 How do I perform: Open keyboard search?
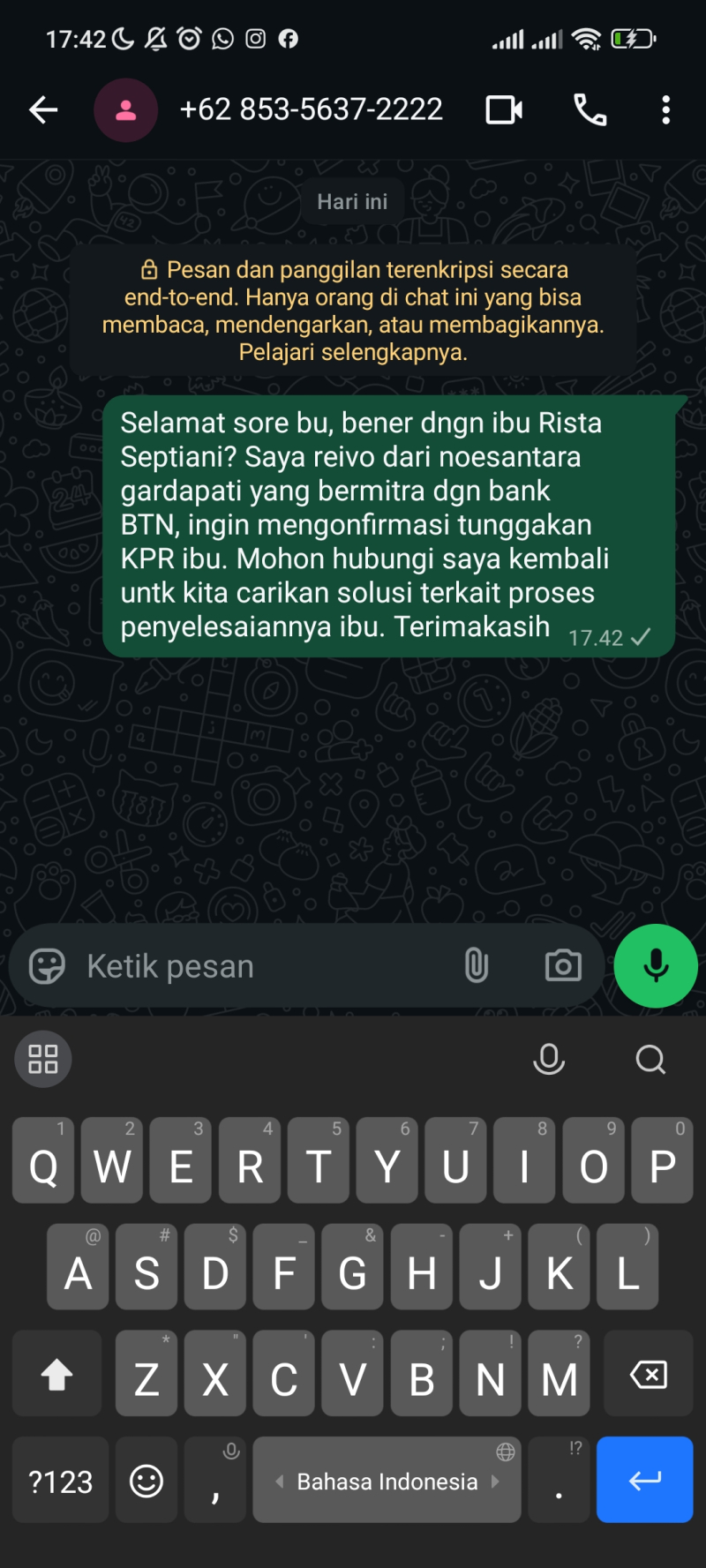tap(650, 1059)
